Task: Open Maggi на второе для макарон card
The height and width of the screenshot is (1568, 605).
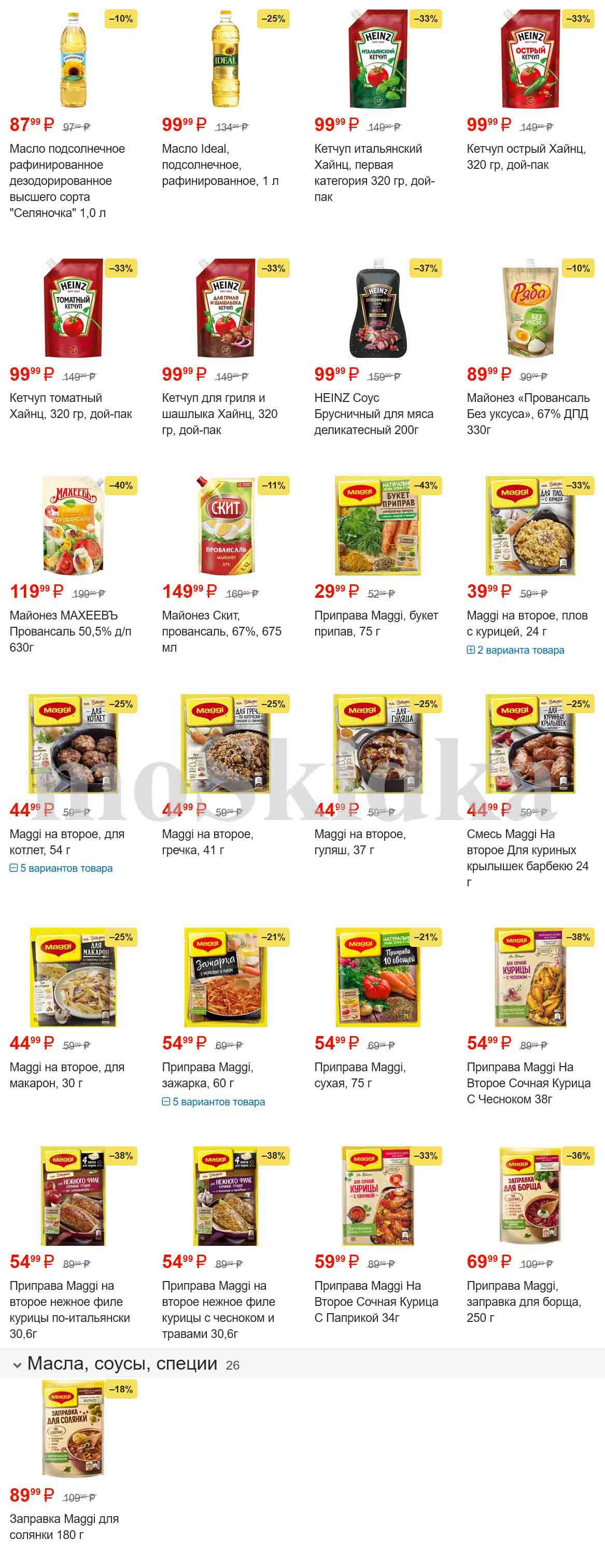Action: (x=67, y=1074)
